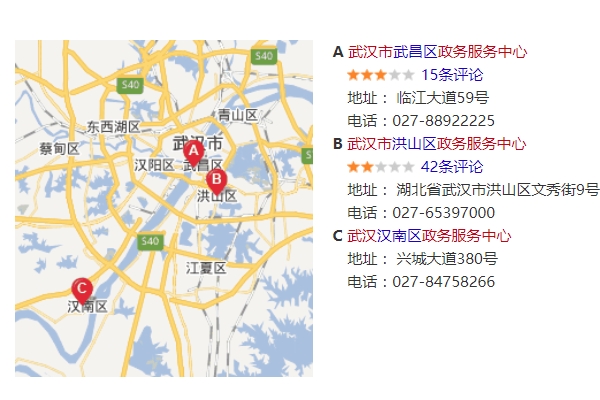Select map marker A
Screen dimensions: 600x400
(194, 152)
